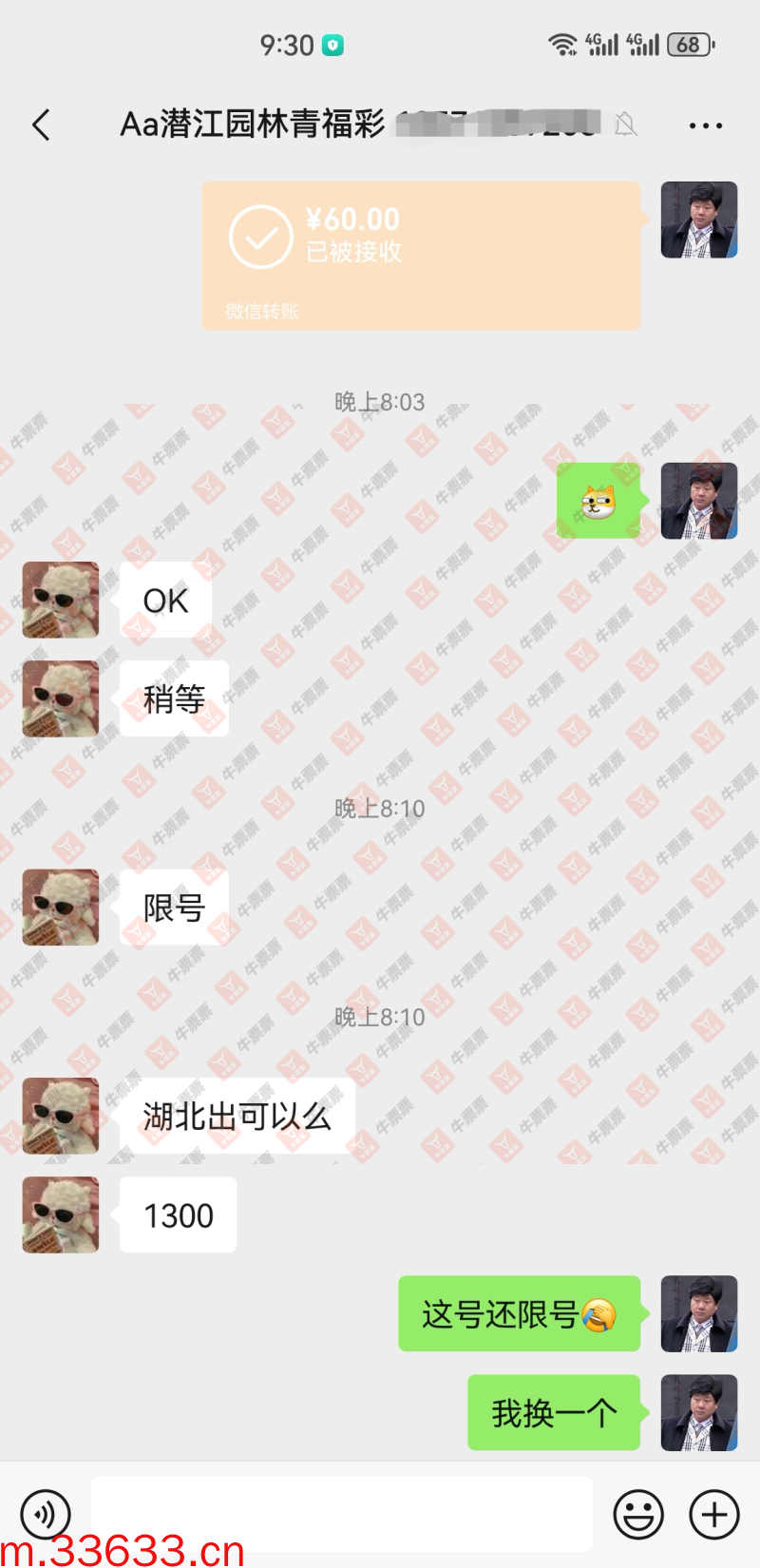
Task: Open the plus attachments menu
Action: [714, 1513]
